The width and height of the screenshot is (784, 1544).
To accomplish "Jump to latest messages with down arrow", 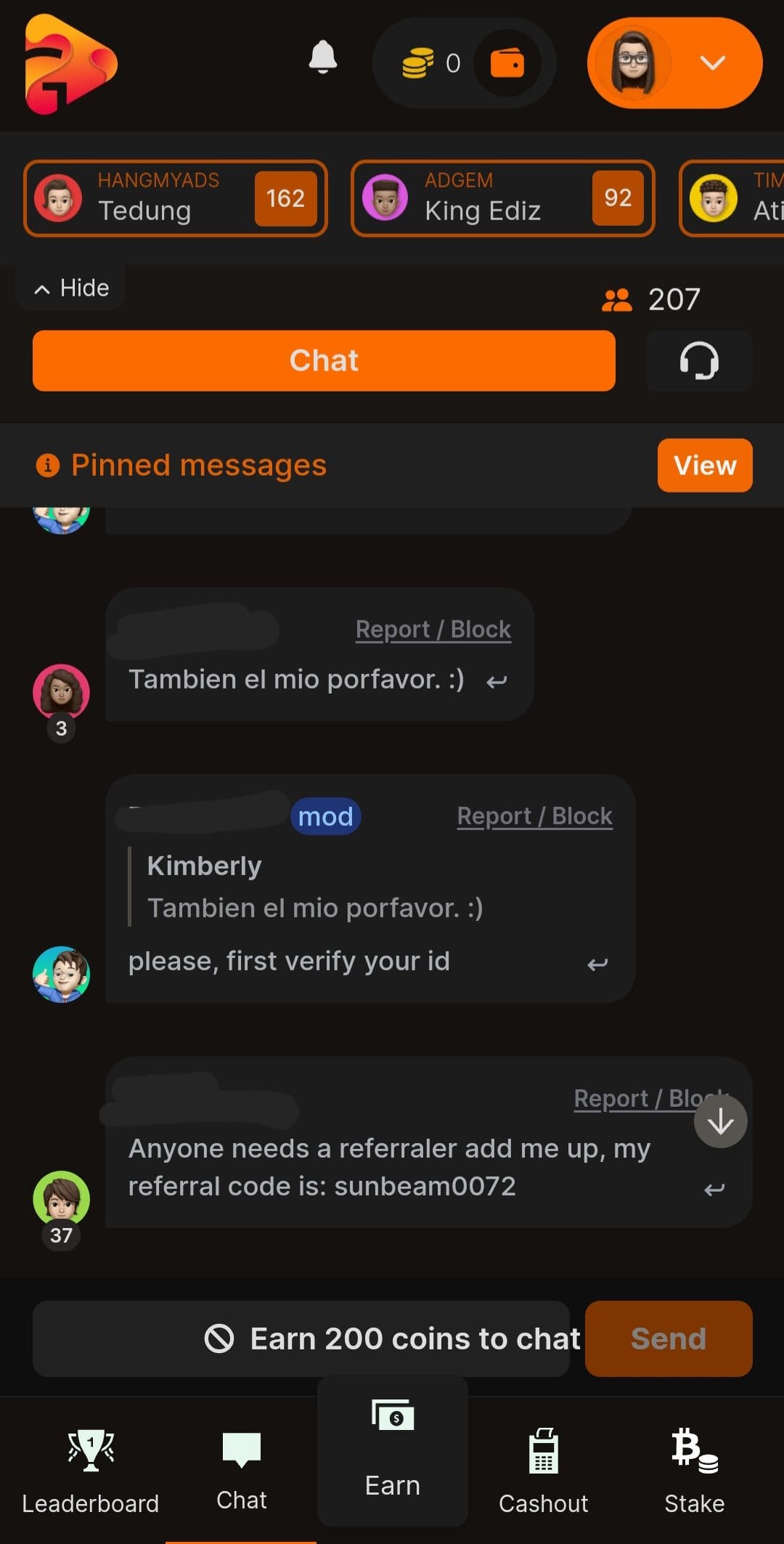I will pyautogui.click(x=720, y=1122).
